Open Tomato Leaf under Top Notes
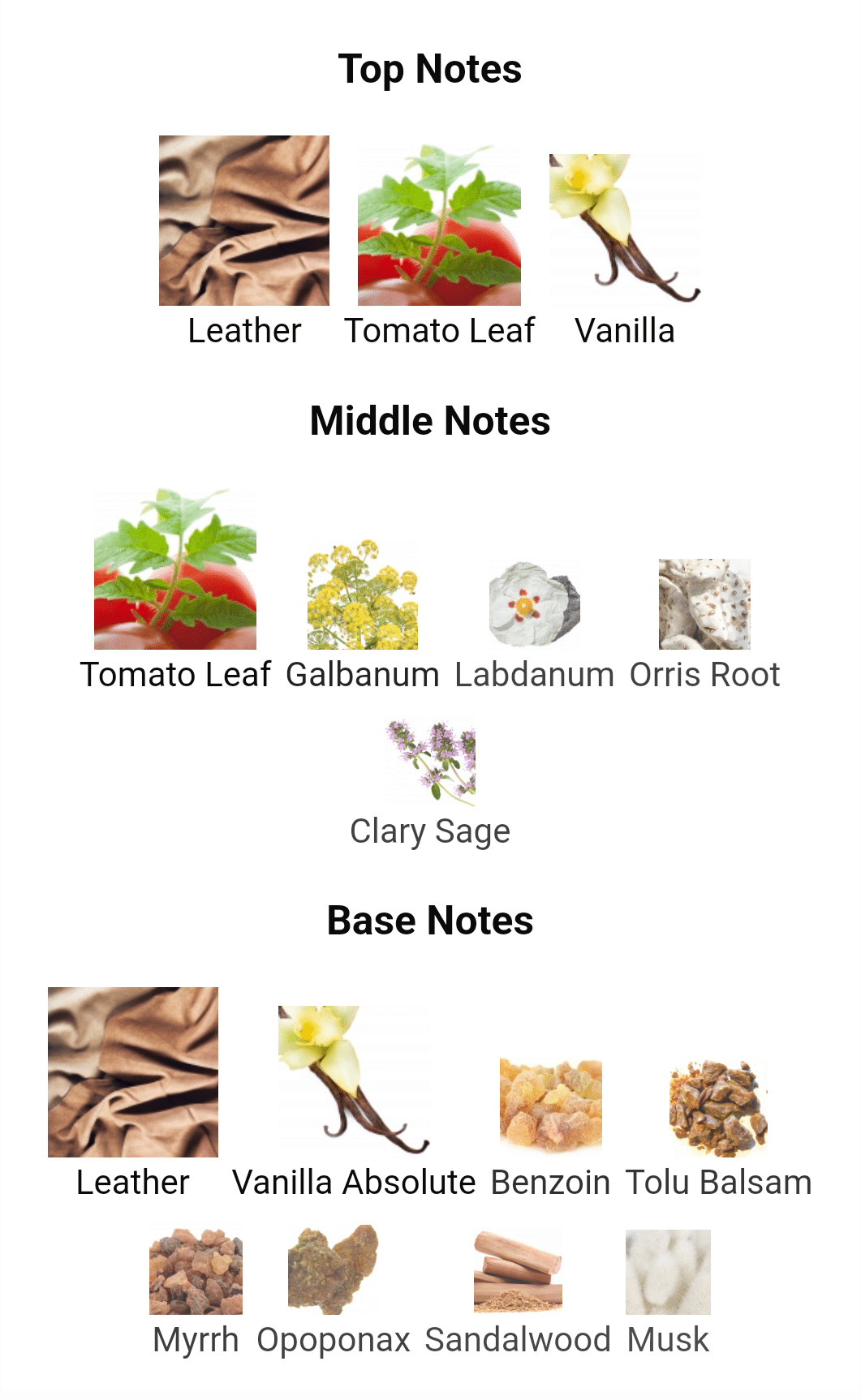861x1400 pixels. (439, 246)
